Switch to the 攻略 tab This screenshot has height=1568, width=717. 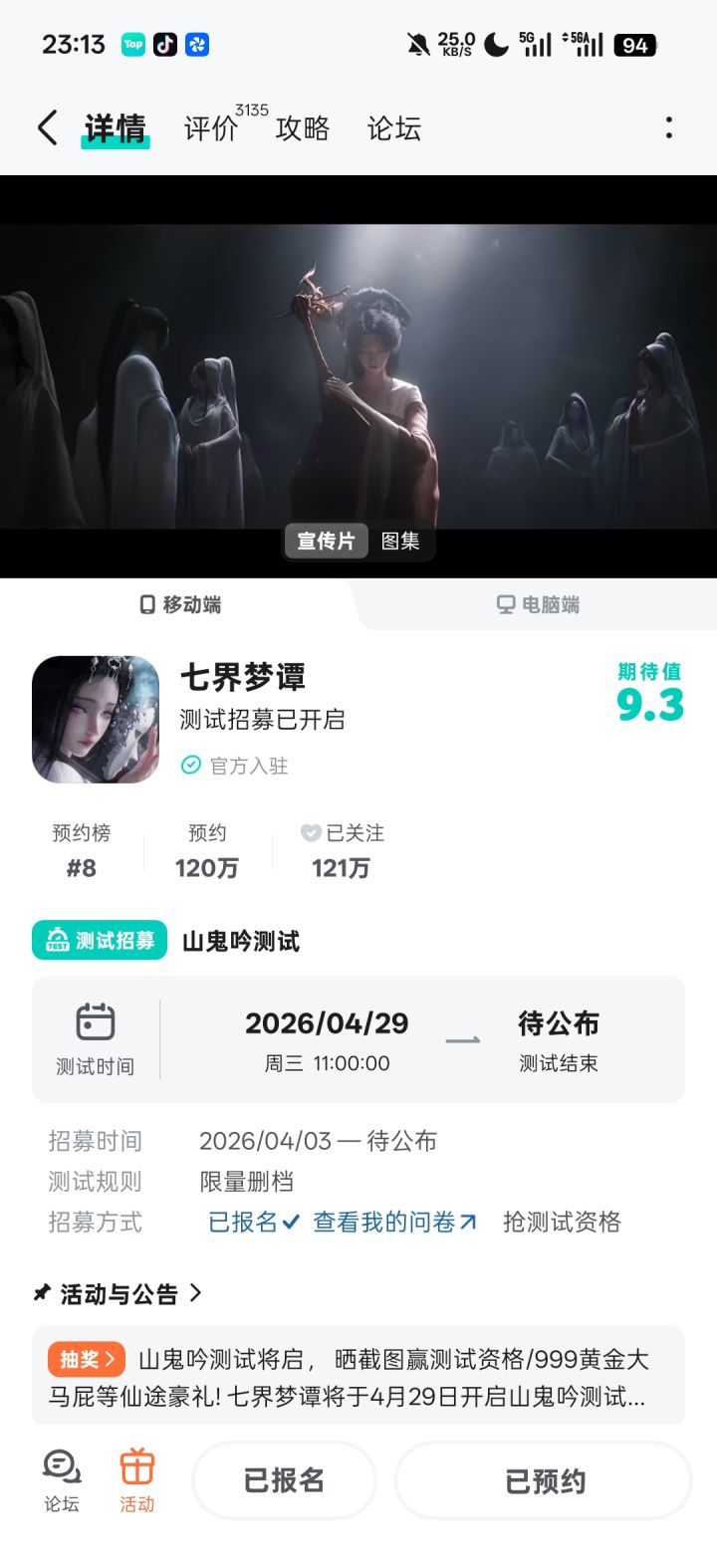(303, 128)
